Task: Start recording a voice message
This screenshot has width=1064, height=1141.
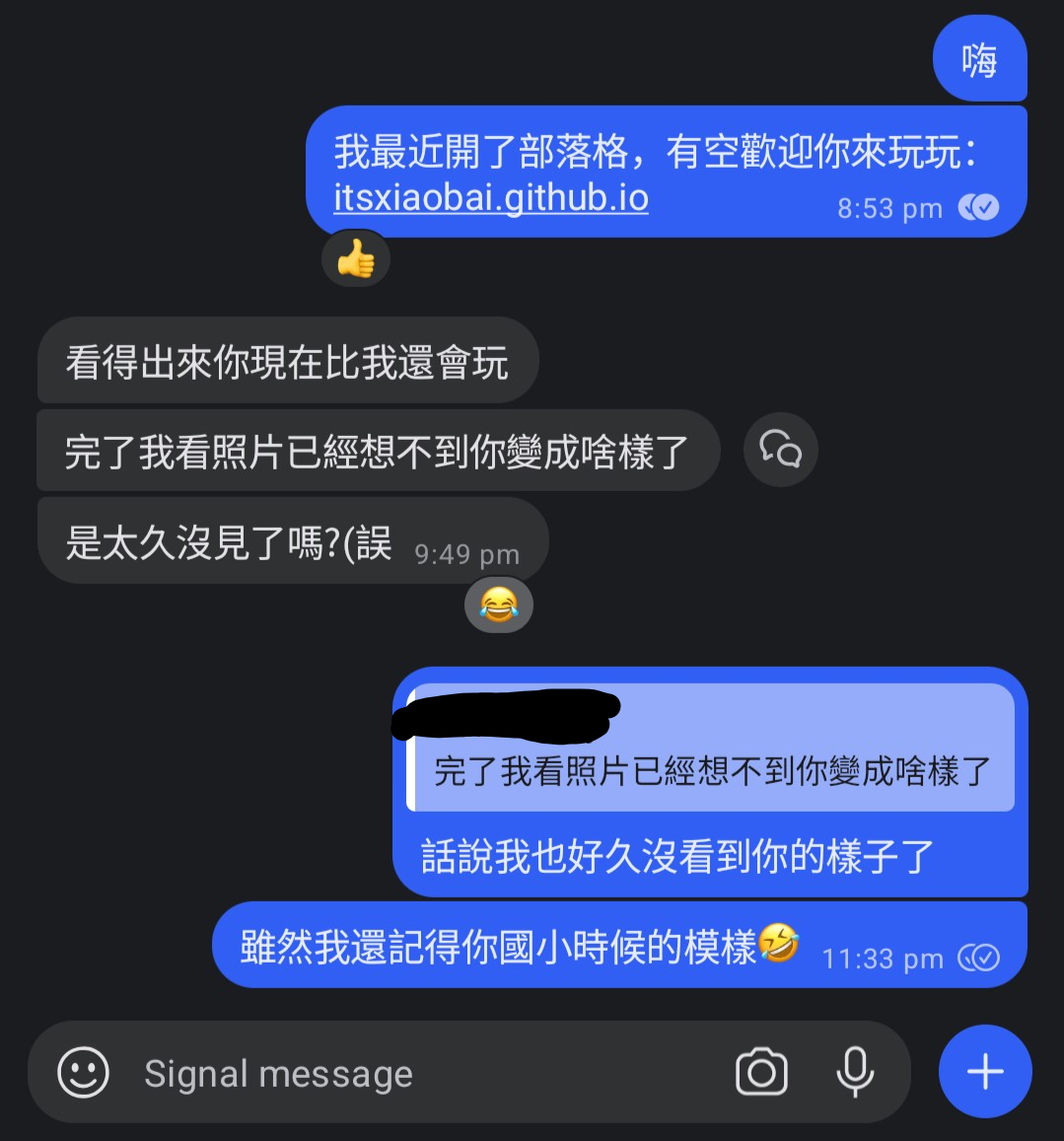Action: pos(854,1073)
